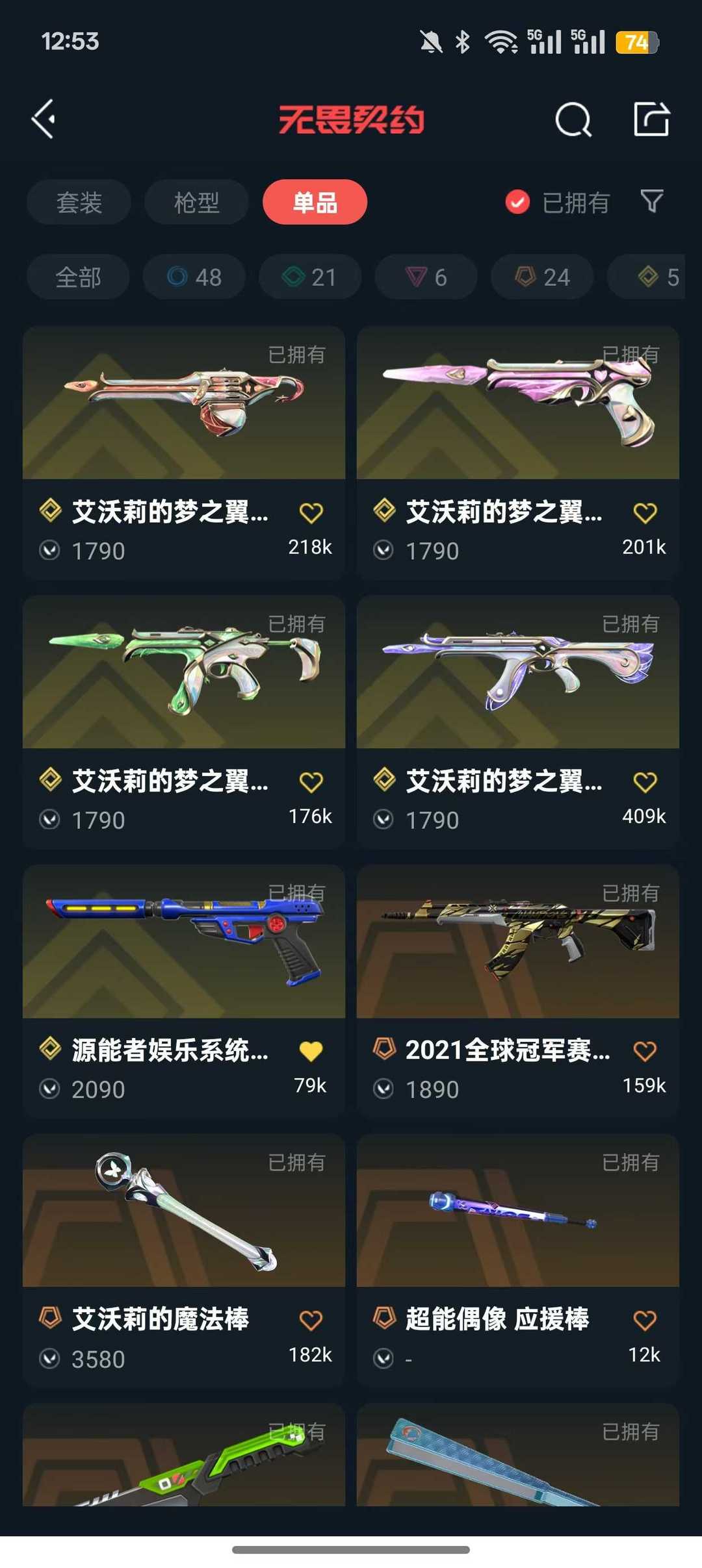Filter by the pink tier chip with 6
This screenshot has width=702, height=1568.
click(426, 277)
